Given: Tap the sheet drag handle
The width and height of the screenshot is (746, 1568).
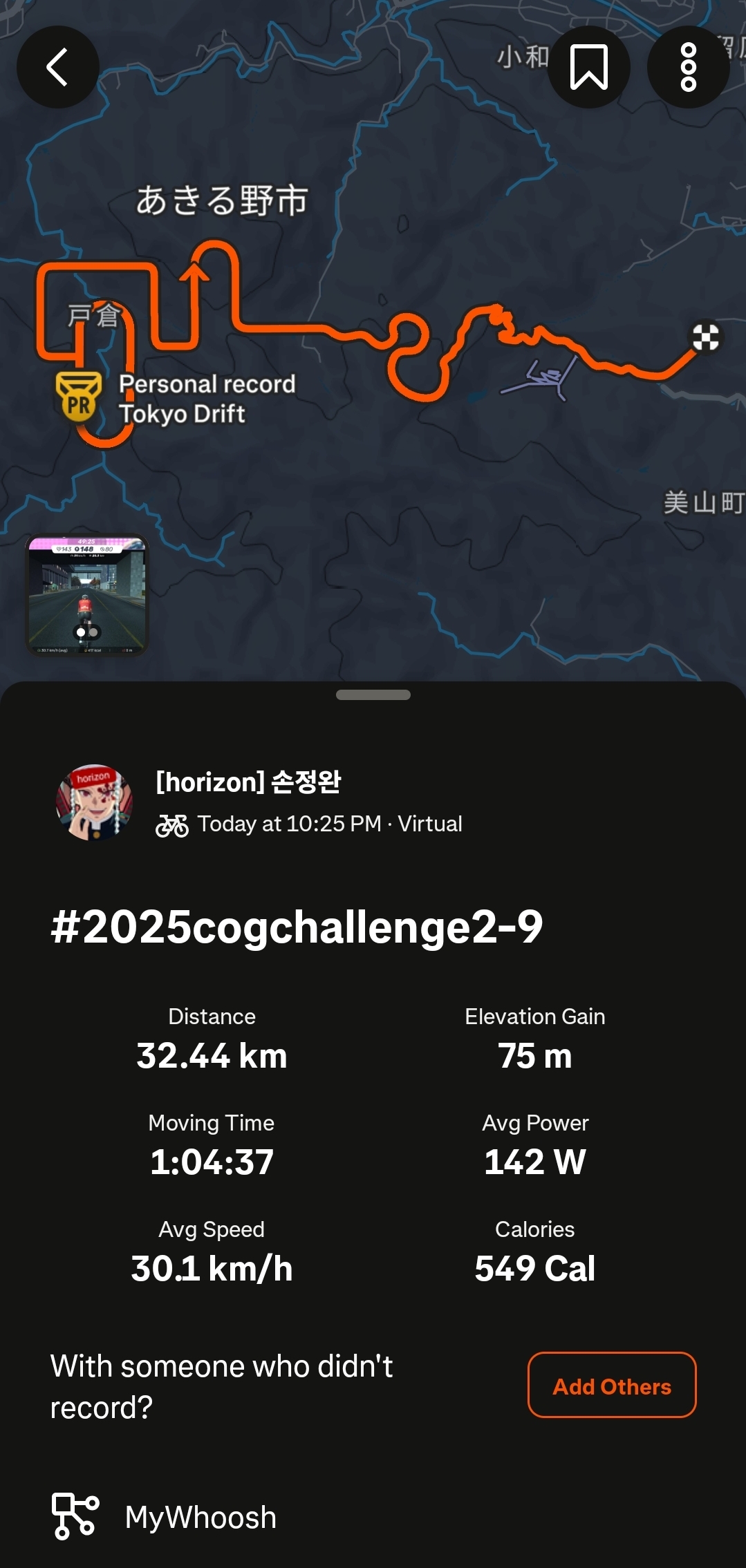Looking at the screenshot, I should [373, 695].
